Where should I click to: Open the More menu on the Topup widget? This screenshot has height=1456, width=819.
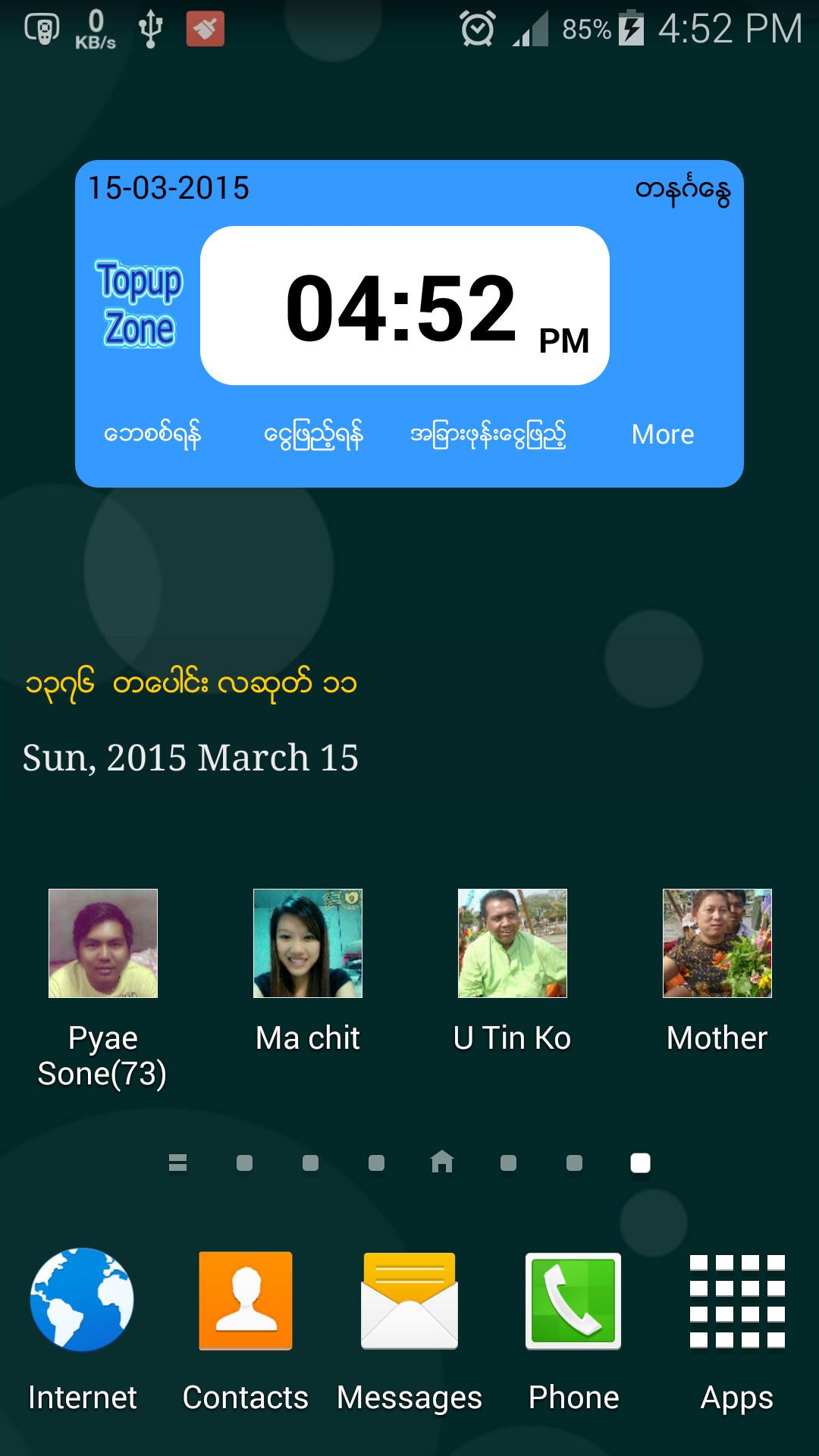coord(663,434)
